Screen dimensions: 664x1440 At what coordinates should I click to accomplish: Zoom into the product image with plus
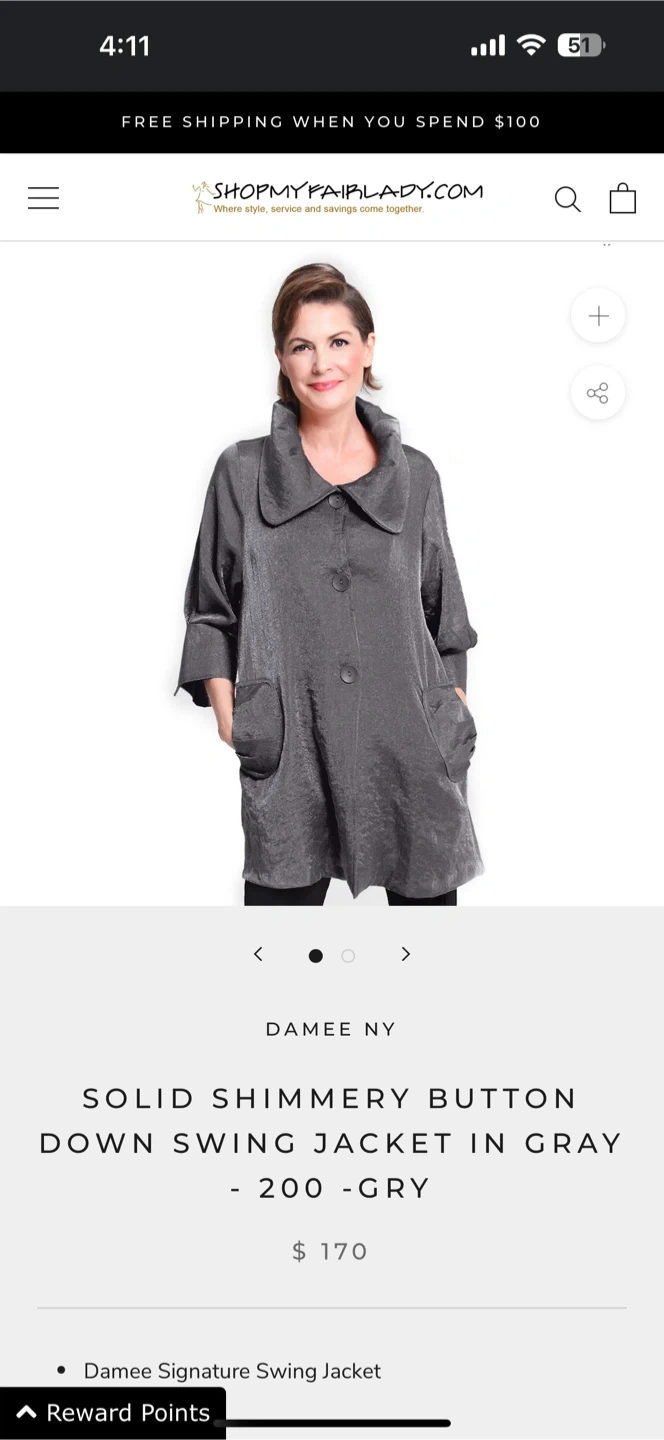tap(598, 316)
